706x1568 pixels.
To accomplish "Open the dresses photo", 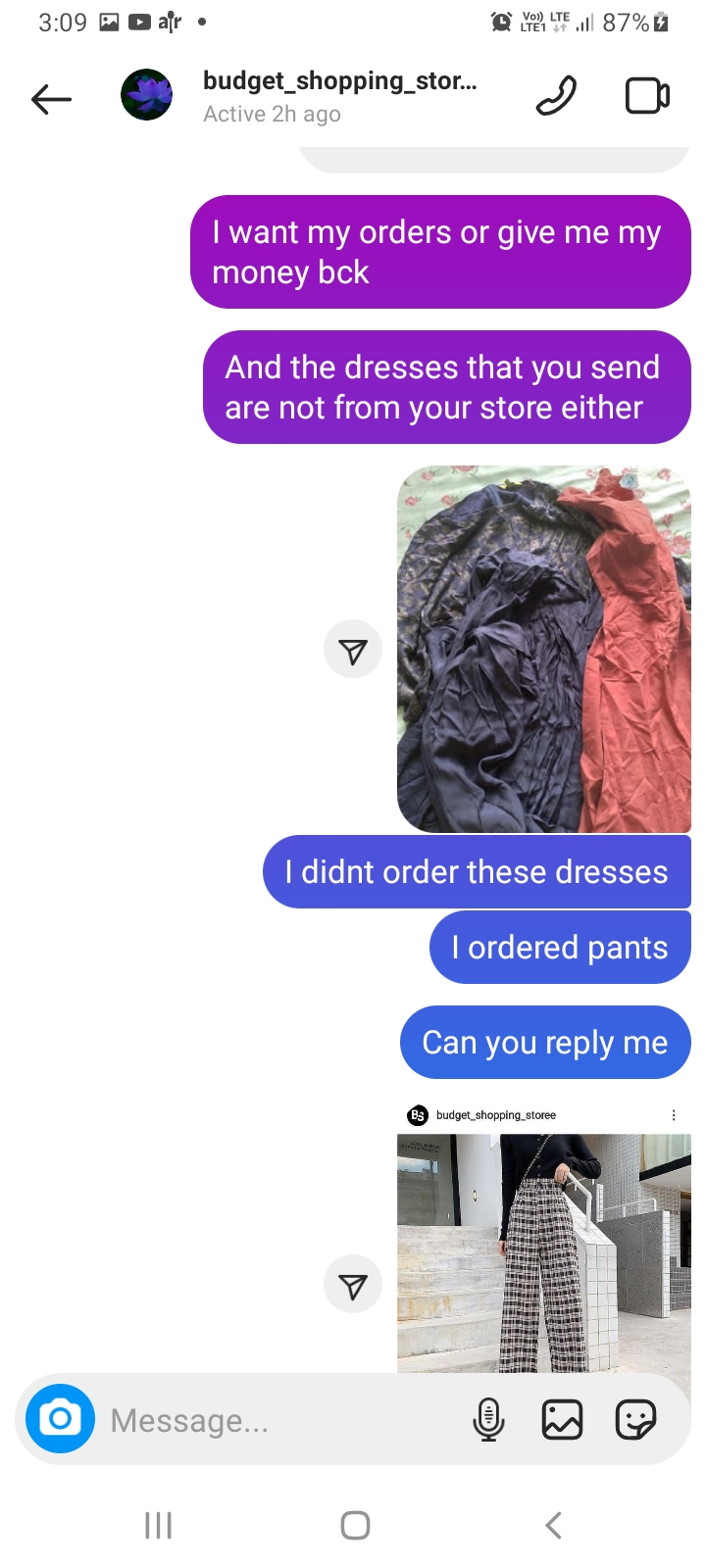I will pos(543,649).
